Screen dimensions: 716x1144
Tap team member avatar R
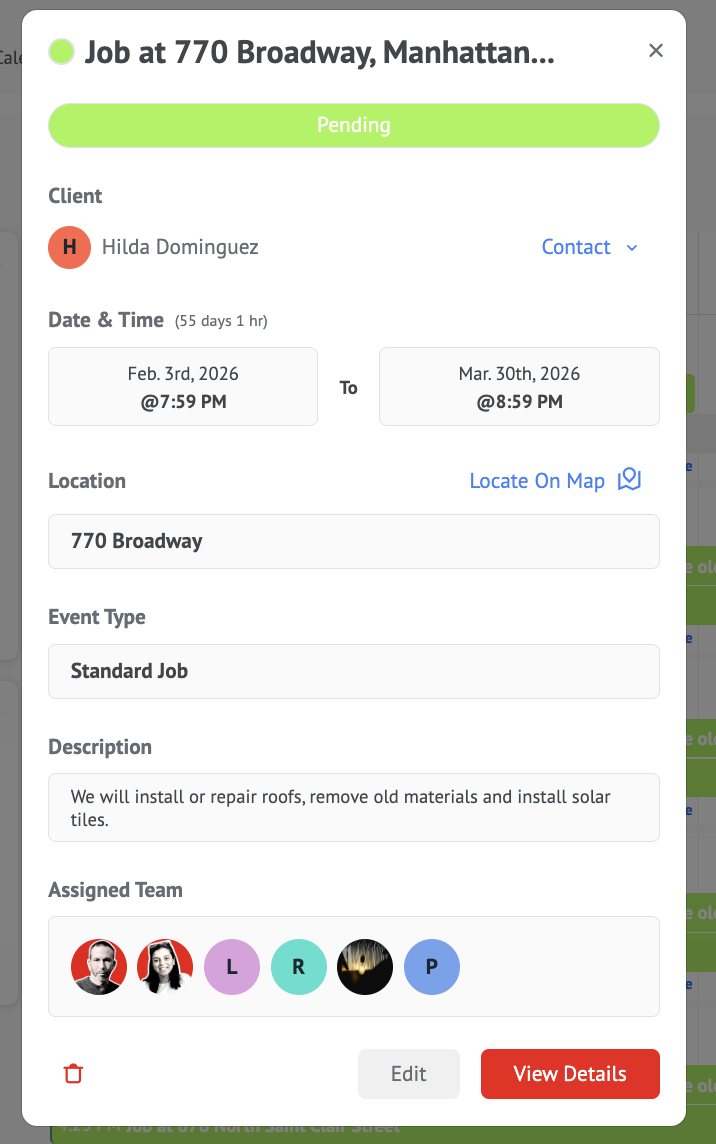point(299,967)
